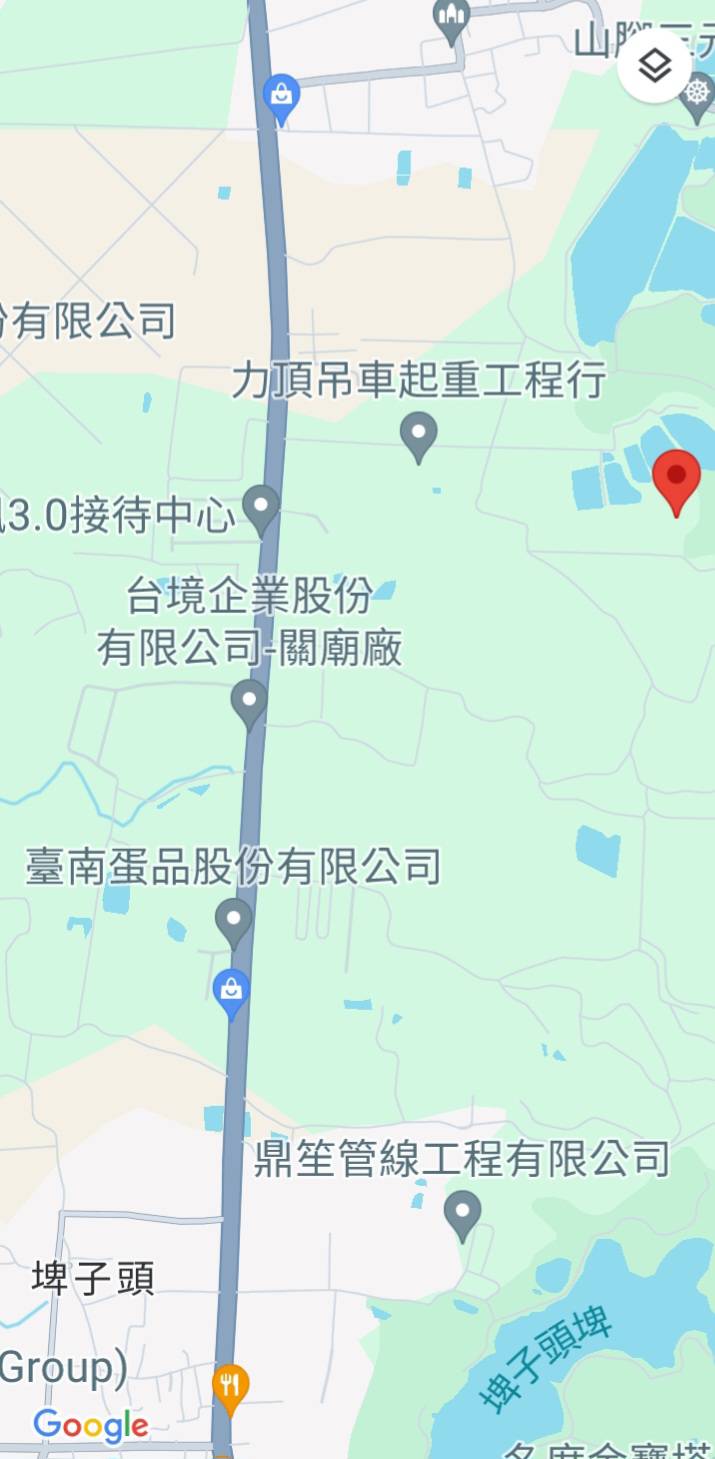Screen dimensions: 715x1459
Task: Tap the red dropped pin
Action: point(677,478)
